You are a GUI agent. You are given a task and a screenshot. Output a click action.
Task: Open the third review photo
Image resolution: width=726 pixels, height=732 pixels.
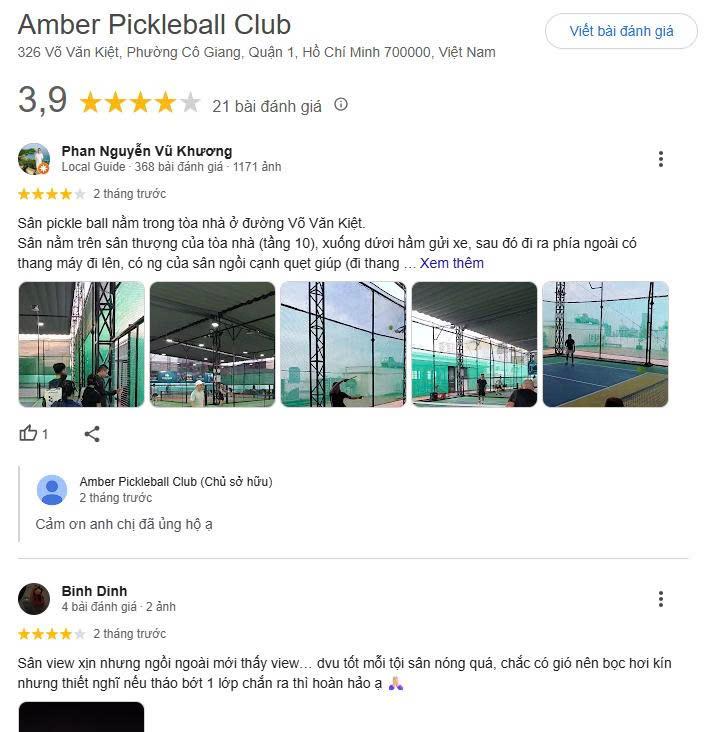tap(343, 344)
